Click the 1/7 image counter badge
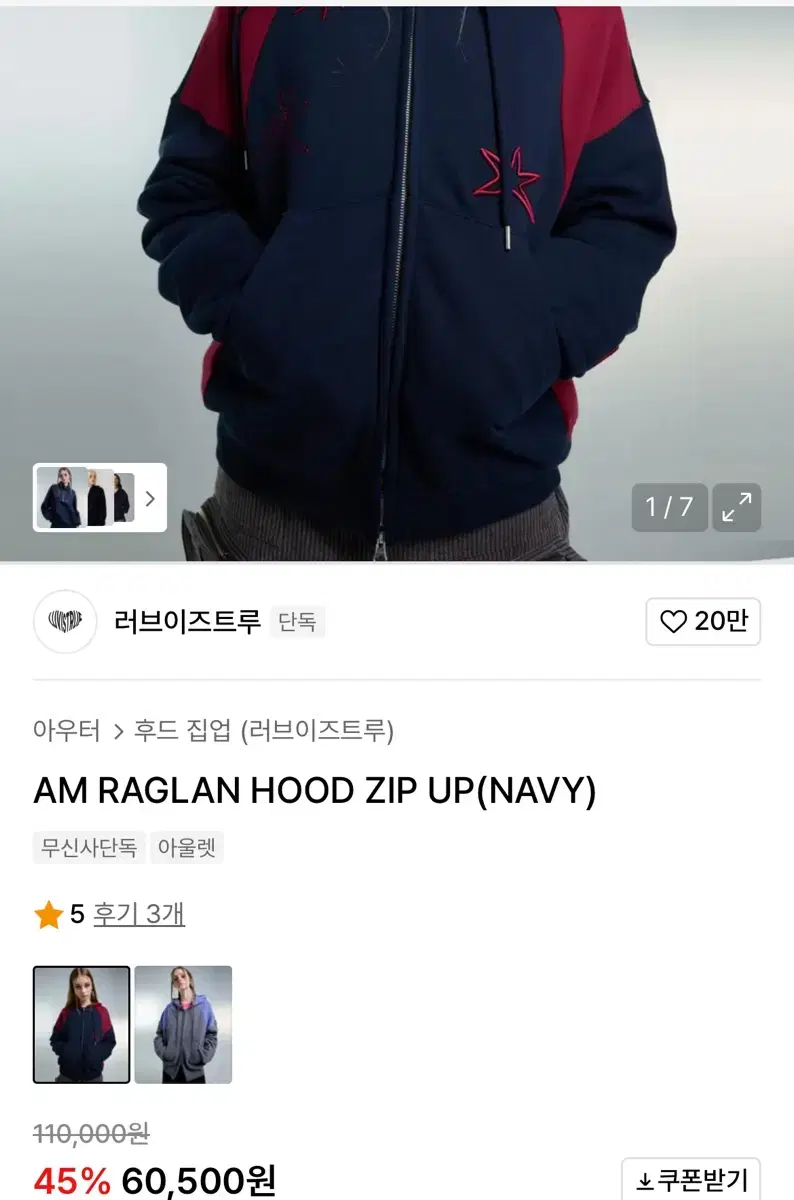Image resolution: width=794 pixels, height=1200 pixels. coord(670,508)
